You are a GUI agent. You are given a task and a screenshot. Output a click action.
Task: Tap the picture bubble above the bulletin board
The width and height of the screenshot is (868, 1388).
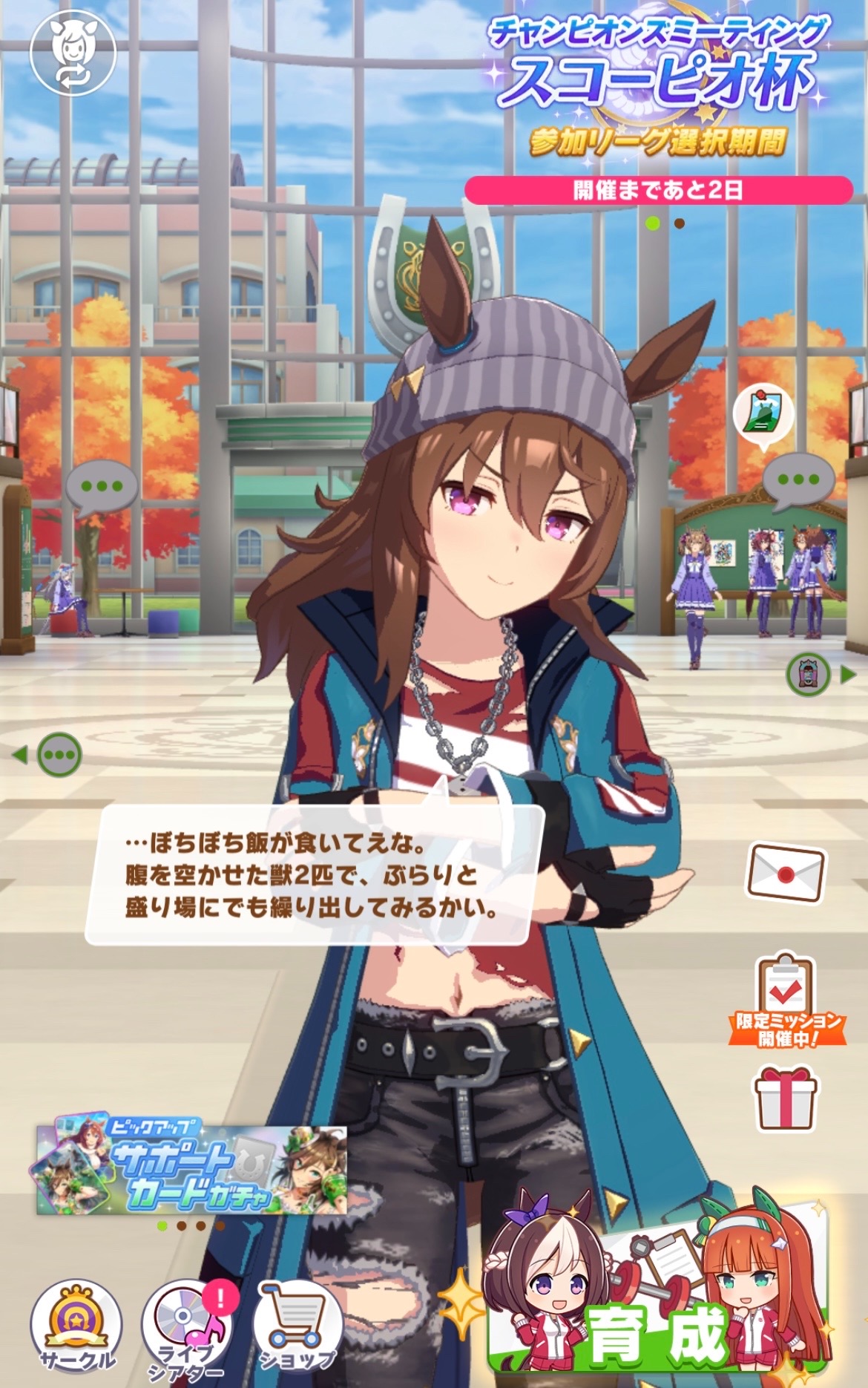click(x=763, y=411)
